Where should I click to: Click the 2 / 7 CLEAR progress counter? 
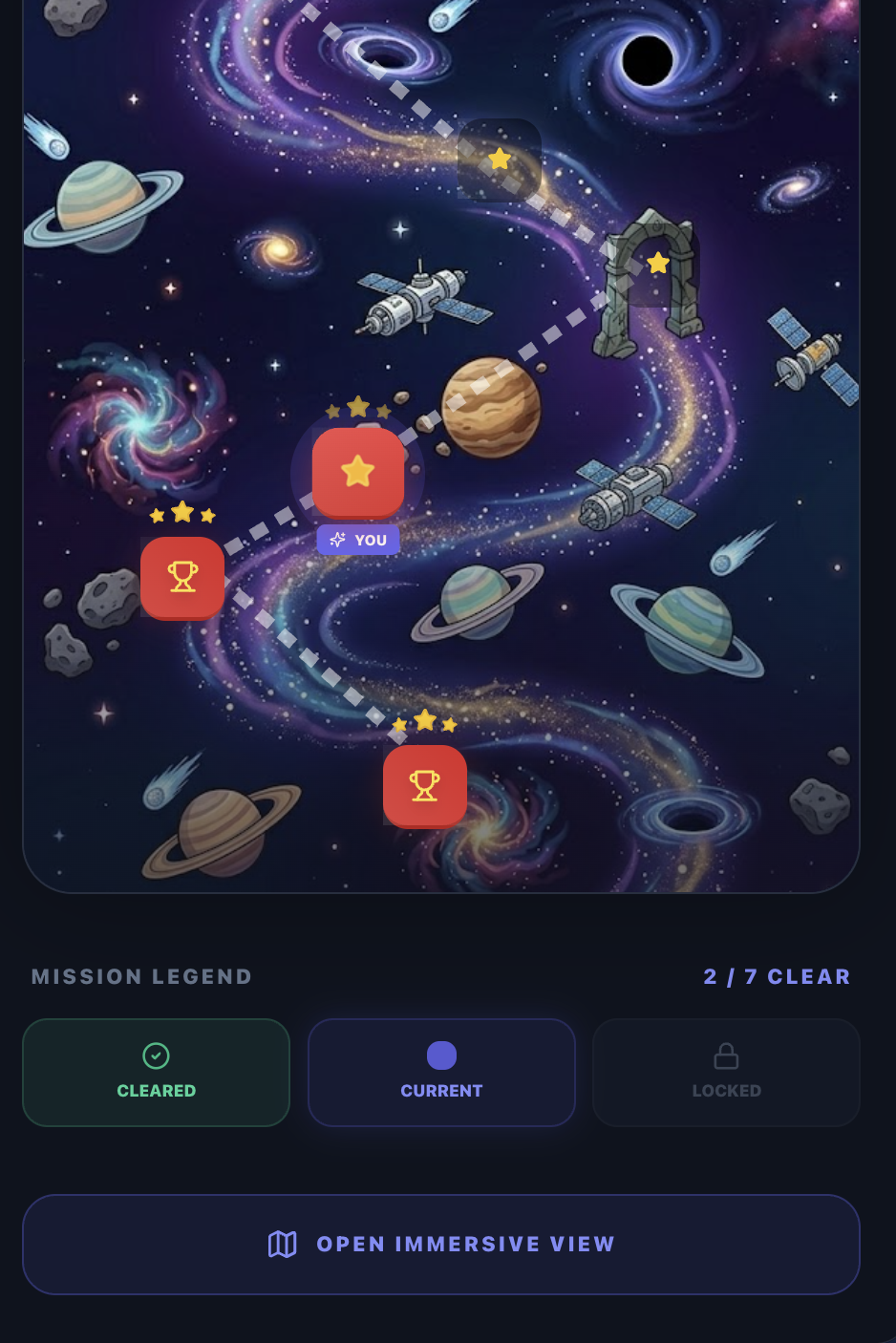(777, 976)
